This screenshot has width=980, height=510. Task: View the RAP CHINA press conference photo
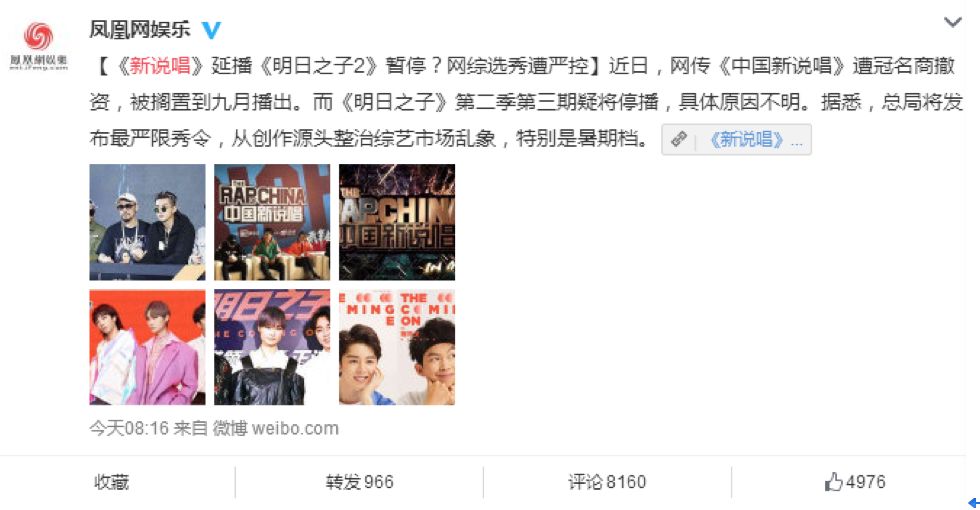[272, 222]
